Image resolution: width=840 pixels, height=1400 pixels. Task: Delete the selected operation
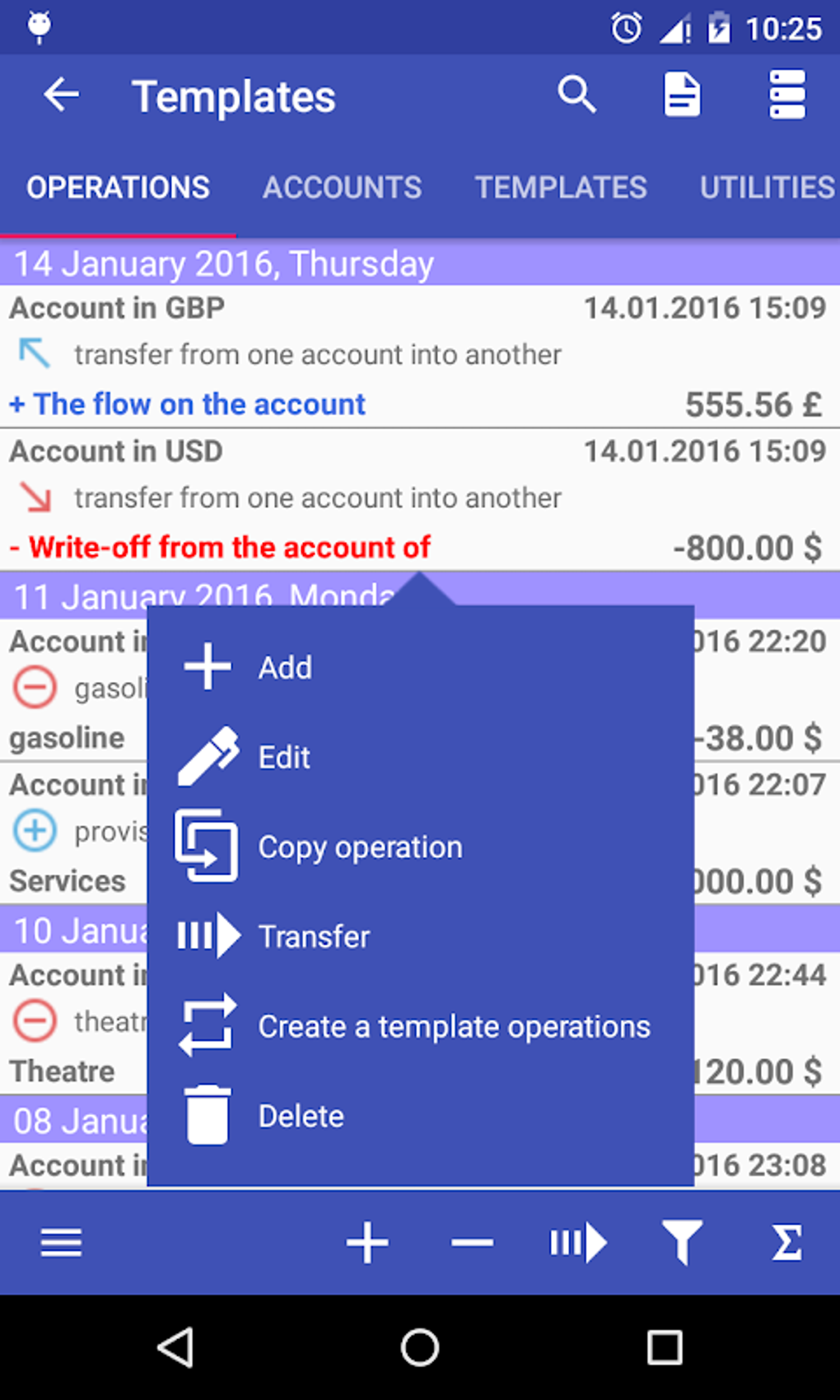(301, 1117)
